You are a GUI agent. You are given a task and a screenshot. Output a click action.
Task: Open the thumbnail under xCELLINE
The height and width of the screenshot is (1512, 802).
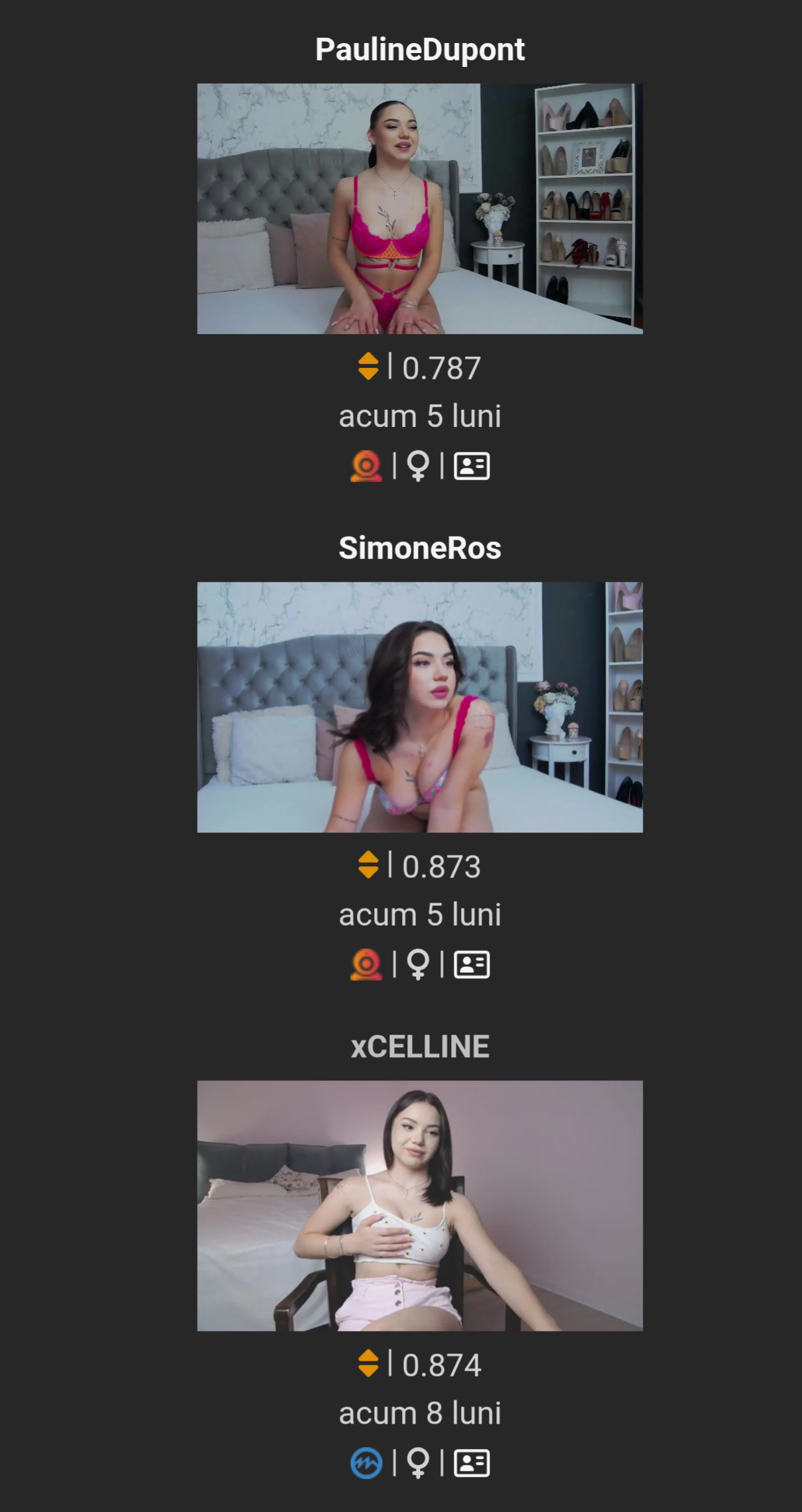[x=419, y=1206]
